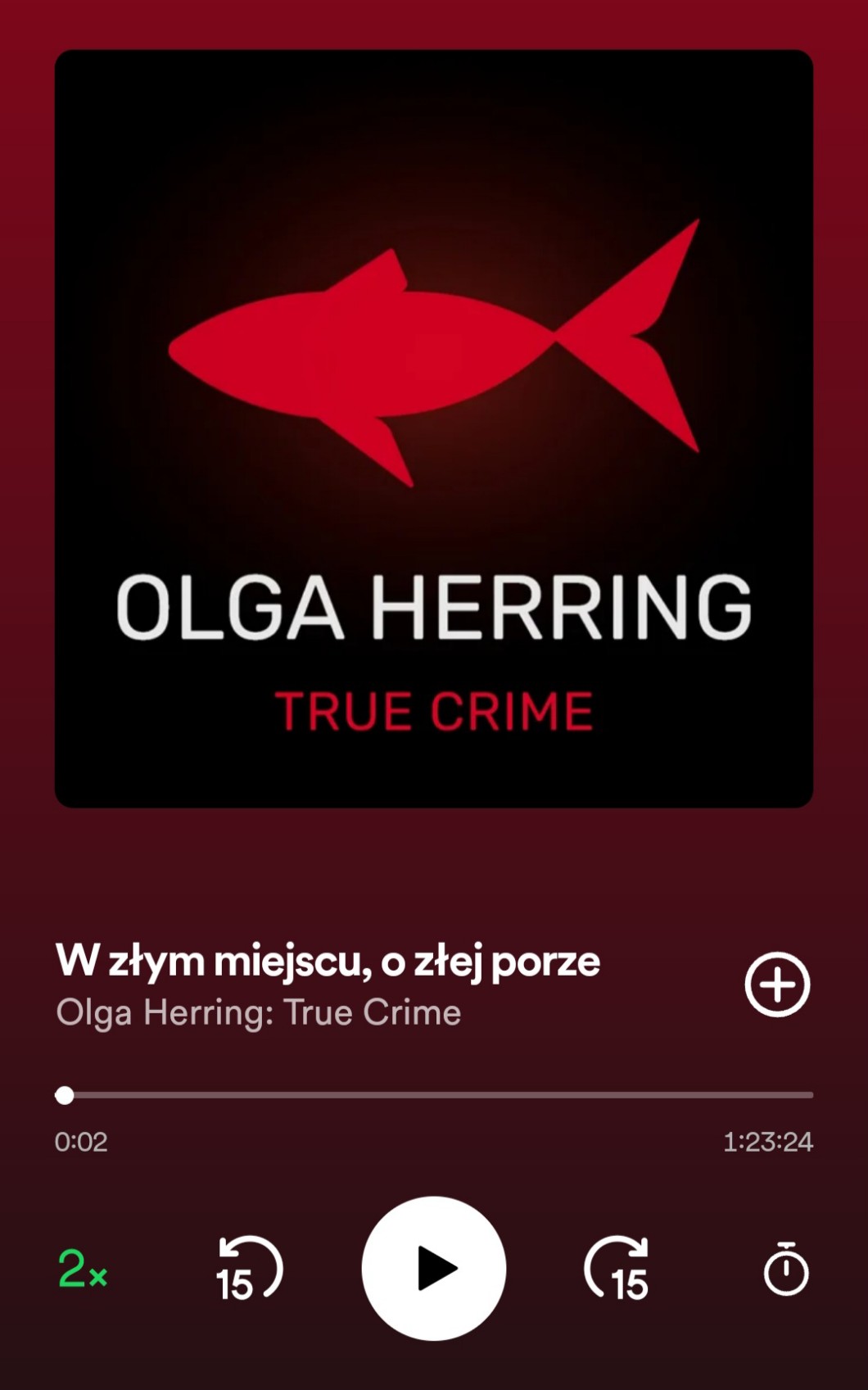Skip forward 15 seconds
This screenshot has height=1390, width=868.
click(618, 1269)
